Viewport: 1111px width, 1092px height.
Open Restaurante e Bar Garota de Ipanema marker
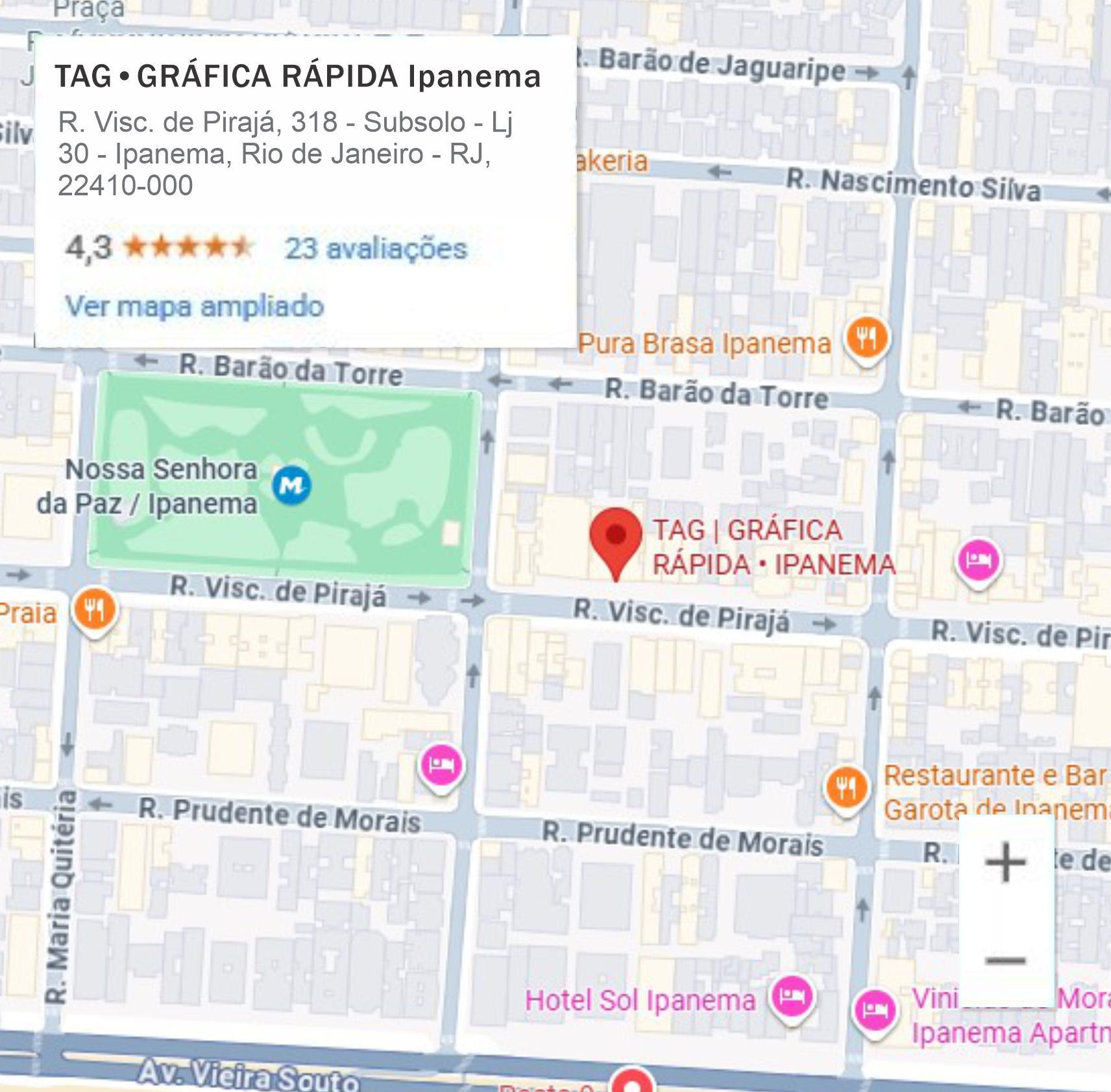click(x=846, y=788)
